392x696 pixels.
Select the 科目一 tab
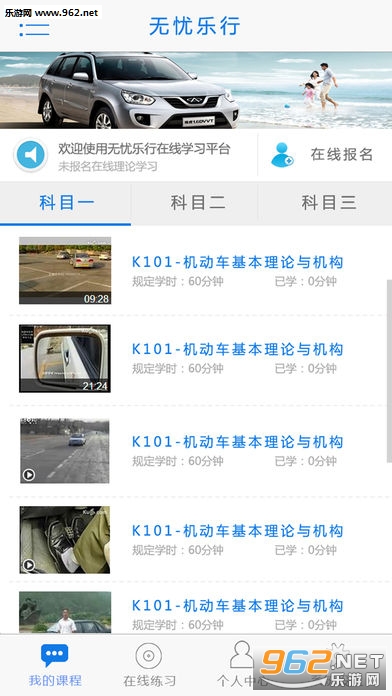[x=66, y=203]
